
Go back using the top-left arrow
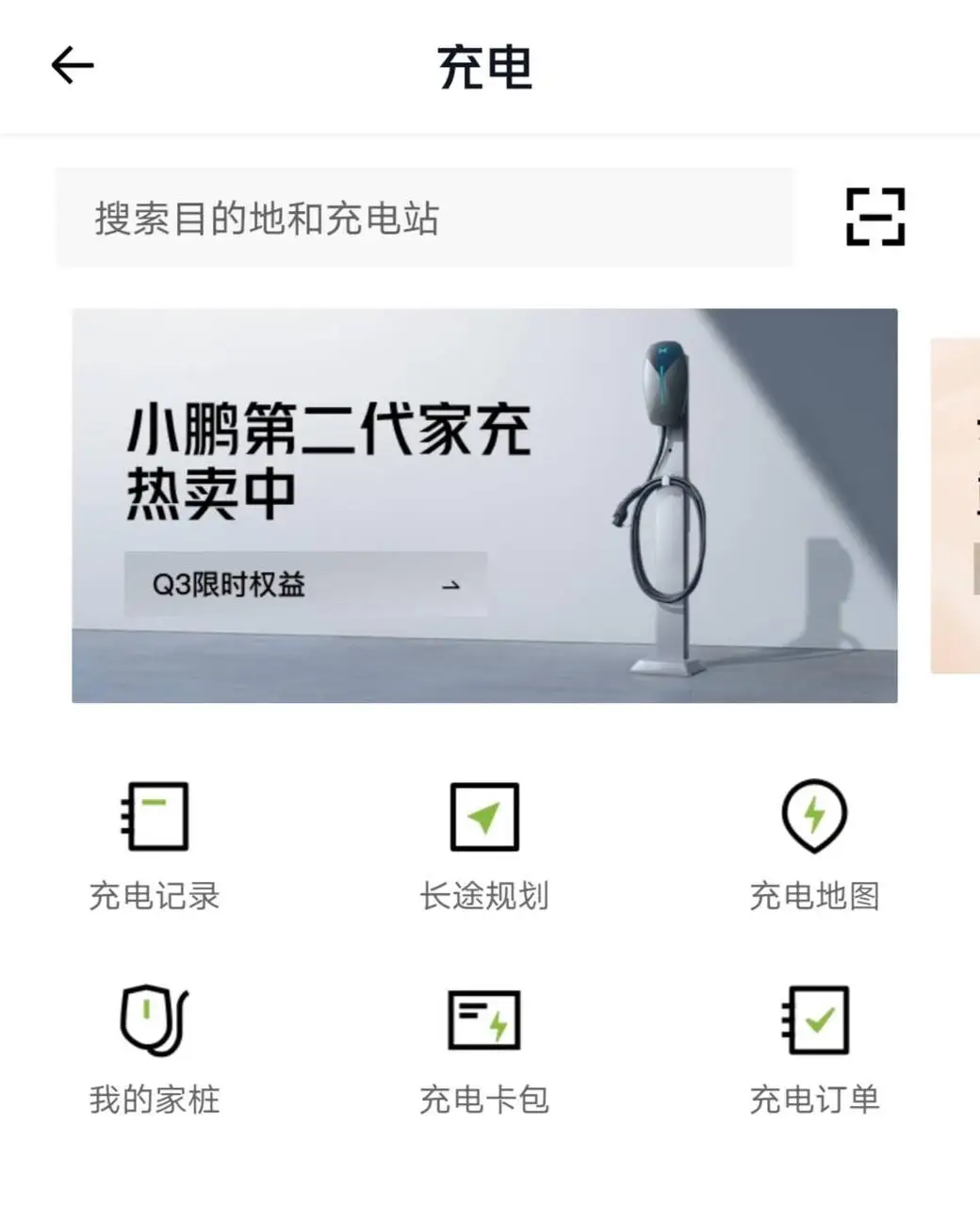coord(72,66)
